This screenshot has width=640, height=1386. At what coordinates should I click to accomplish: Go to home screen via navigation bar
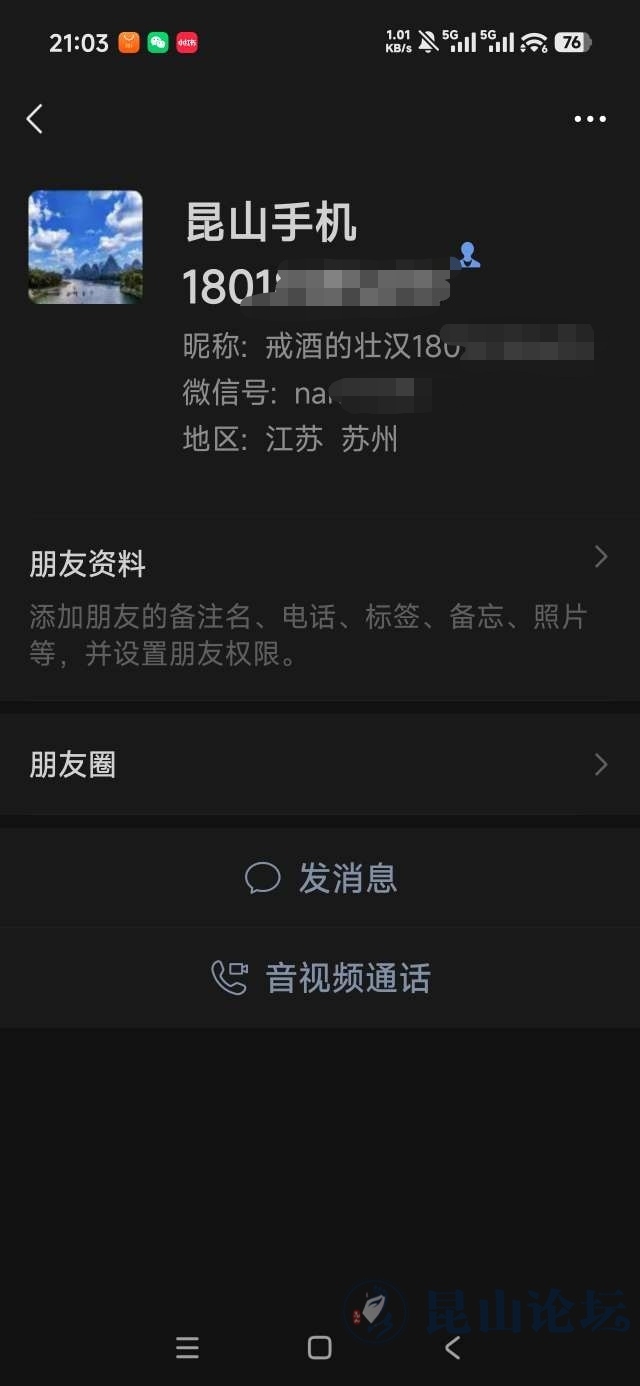pyautogui.click(x=320, y=1348)
